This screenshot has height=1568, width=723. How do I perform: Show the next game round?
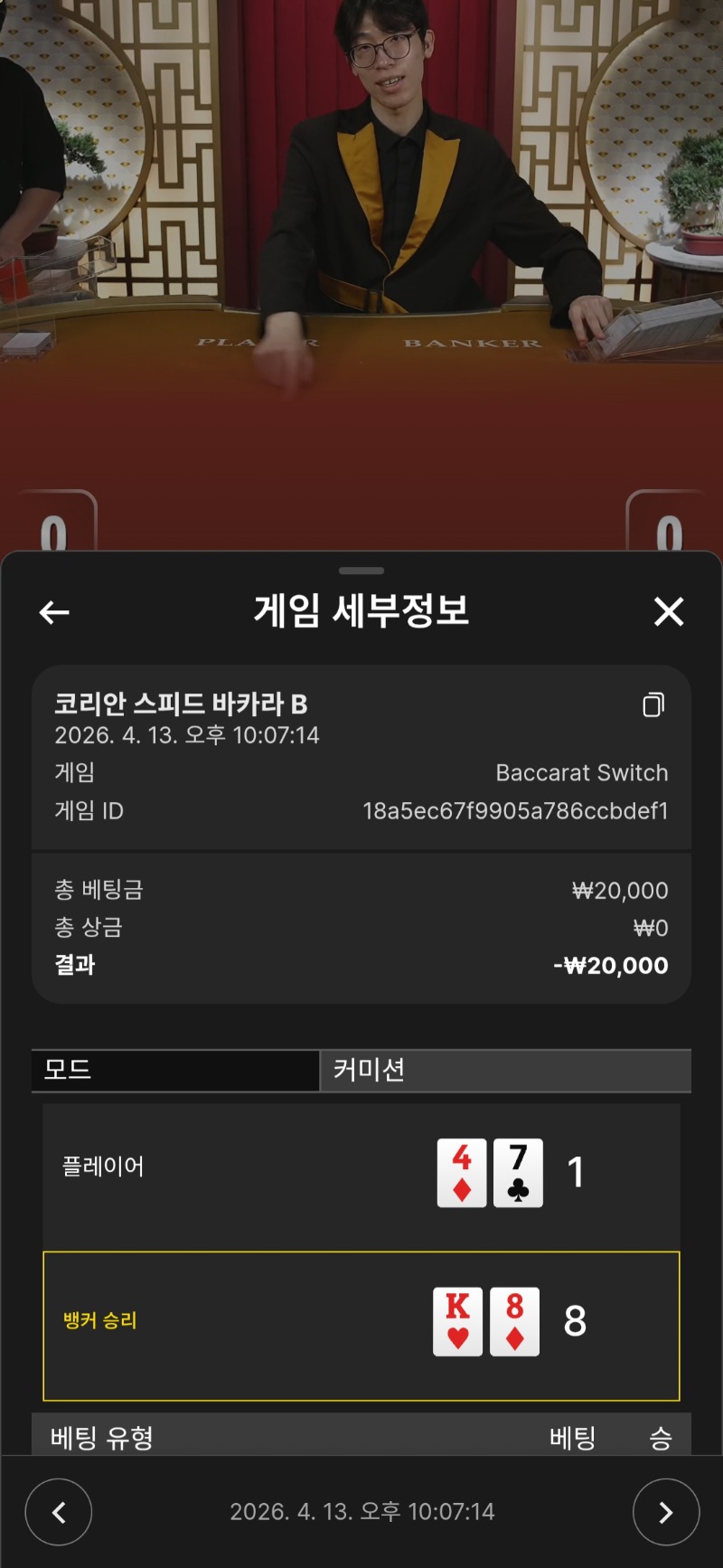pos(665,1511)
